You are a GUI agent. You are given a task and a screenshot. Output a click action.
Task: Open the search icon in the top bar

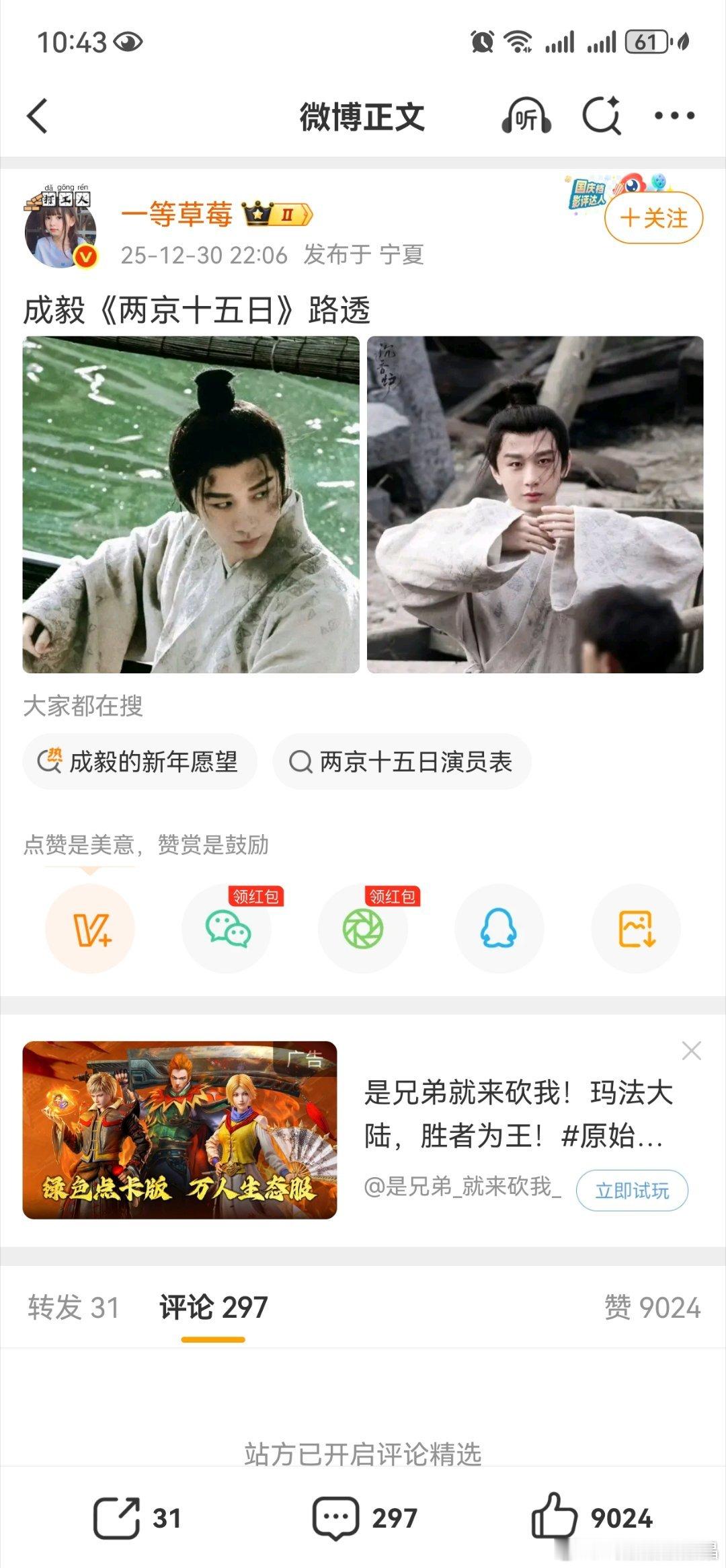tap(602, 116)
